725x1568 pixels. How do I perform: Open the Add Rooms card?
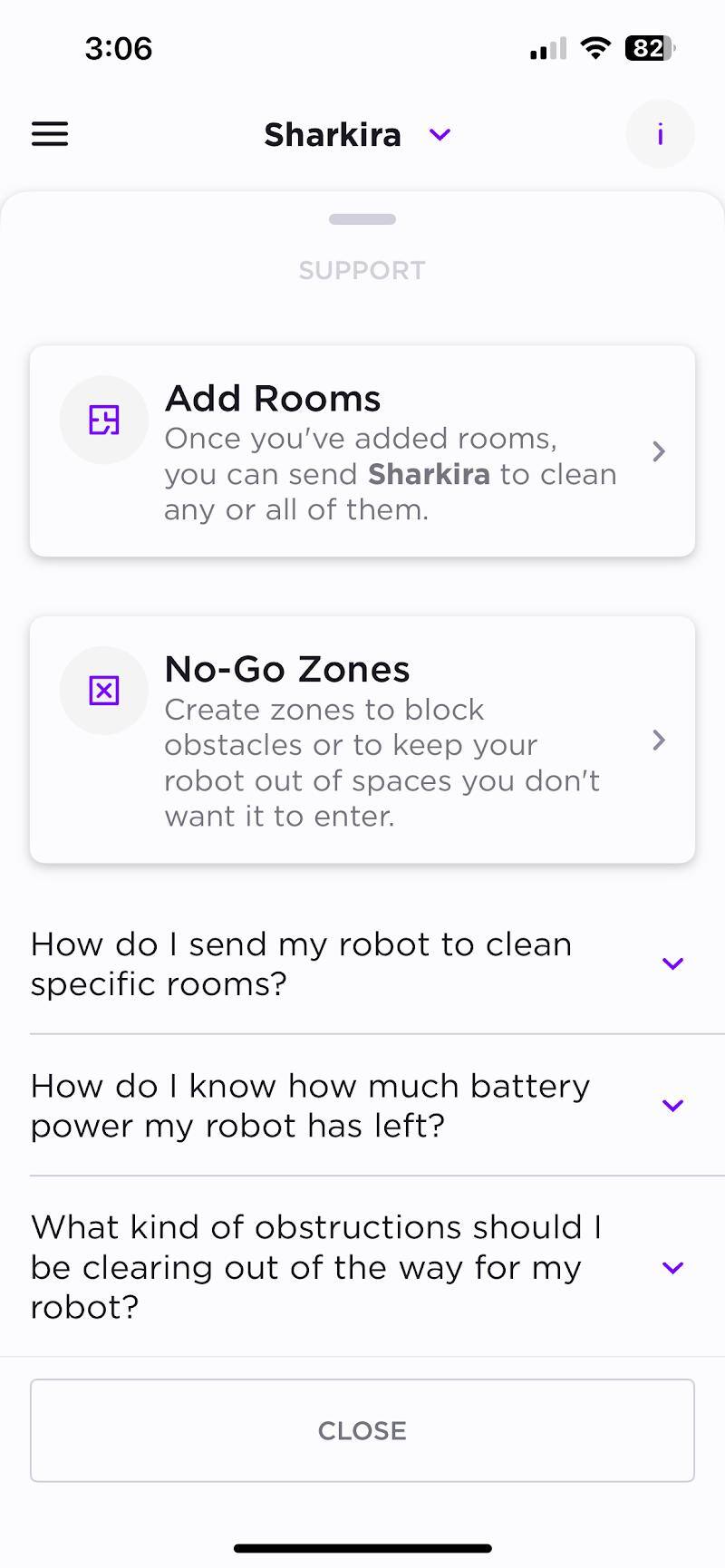[362, 451]
